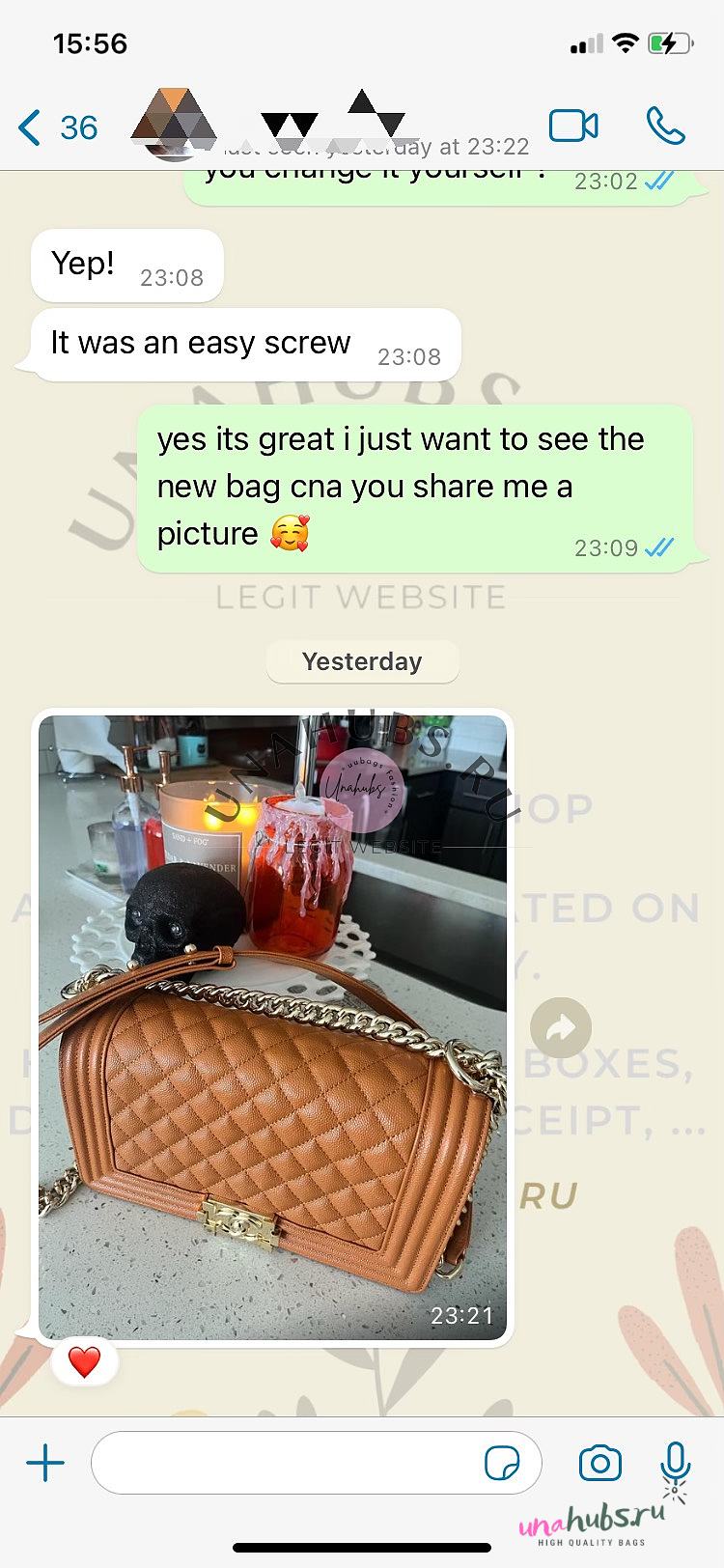Start a voice call
This screenshot has height=1568, width=724.
pos(665,126)
